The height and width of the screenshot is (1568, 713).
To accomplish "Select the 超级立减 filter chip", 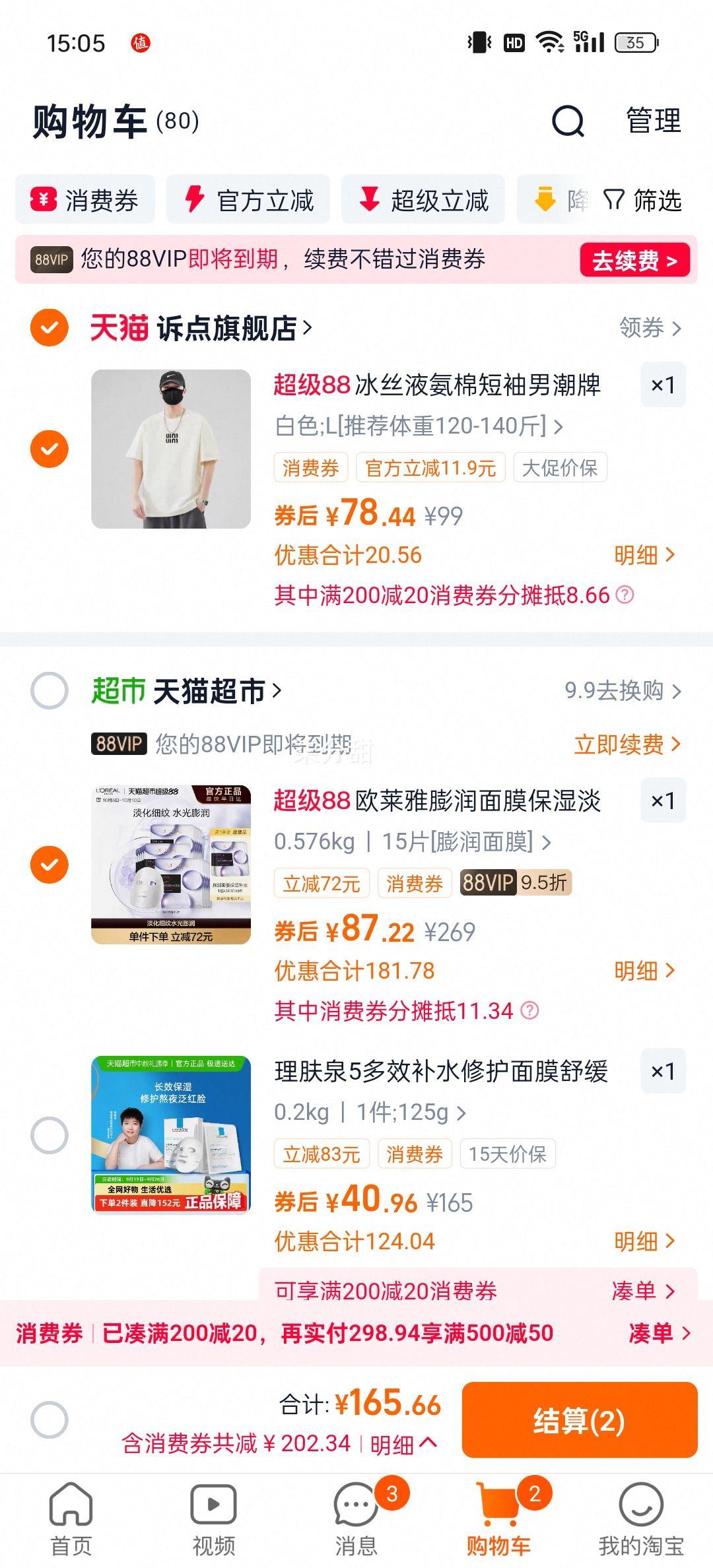I will (x=423, y=199).
